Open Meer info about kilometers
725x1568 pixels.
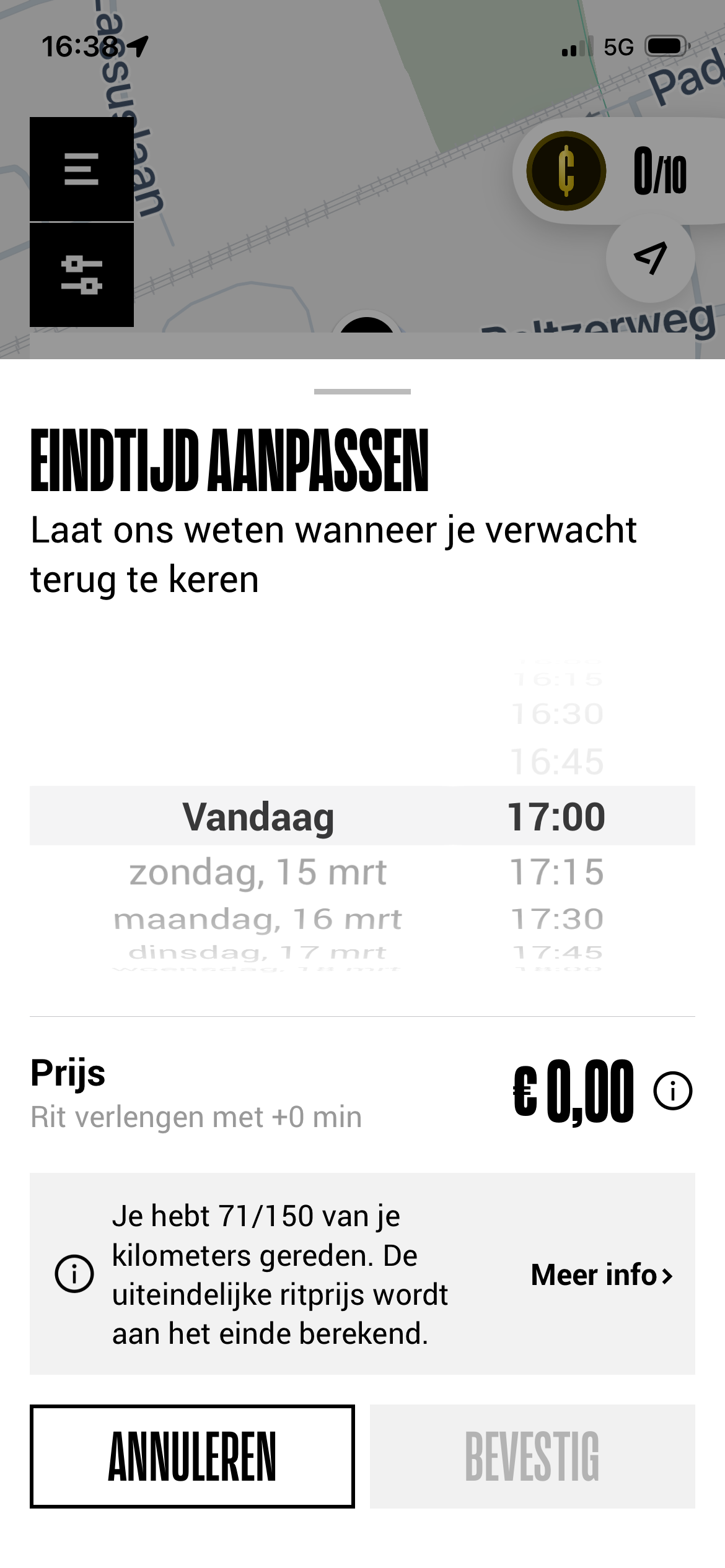(x=602, y=1274)
